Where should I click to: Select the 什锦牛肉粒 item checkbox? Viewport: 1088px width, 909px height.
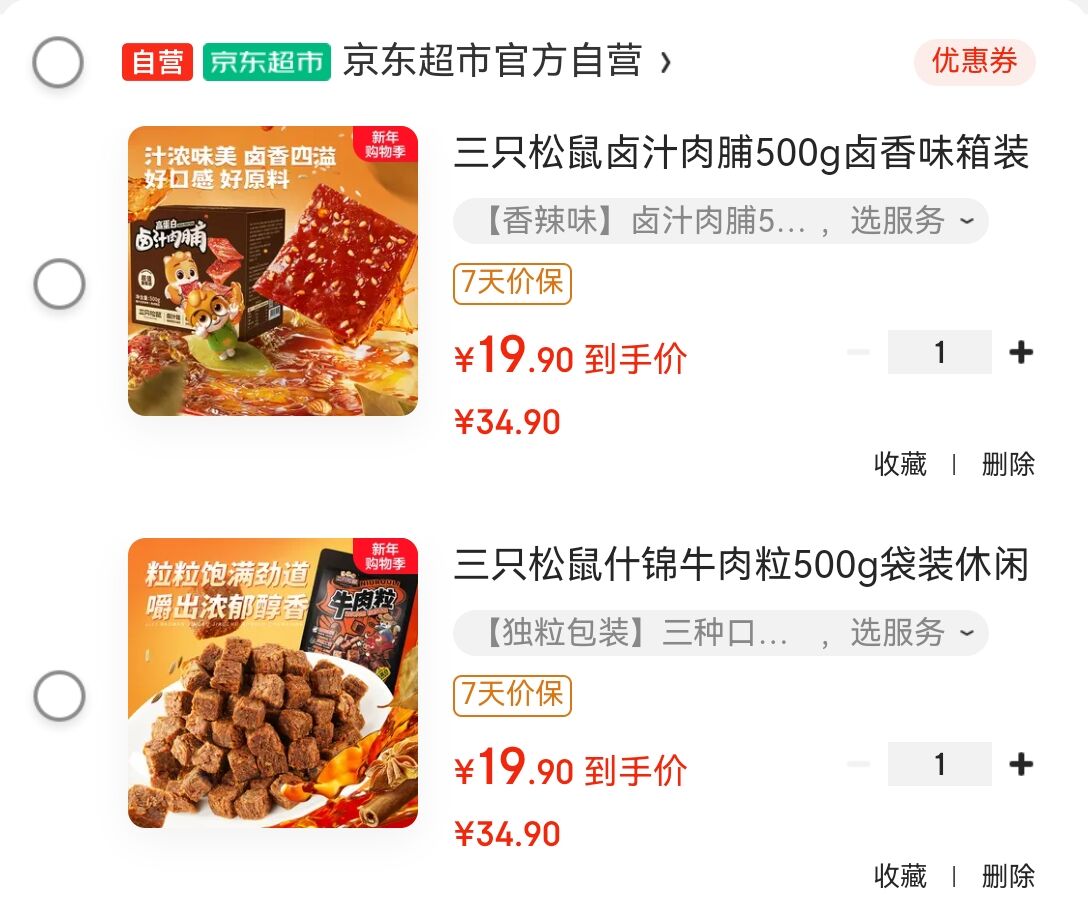click(x=60, y=695)
